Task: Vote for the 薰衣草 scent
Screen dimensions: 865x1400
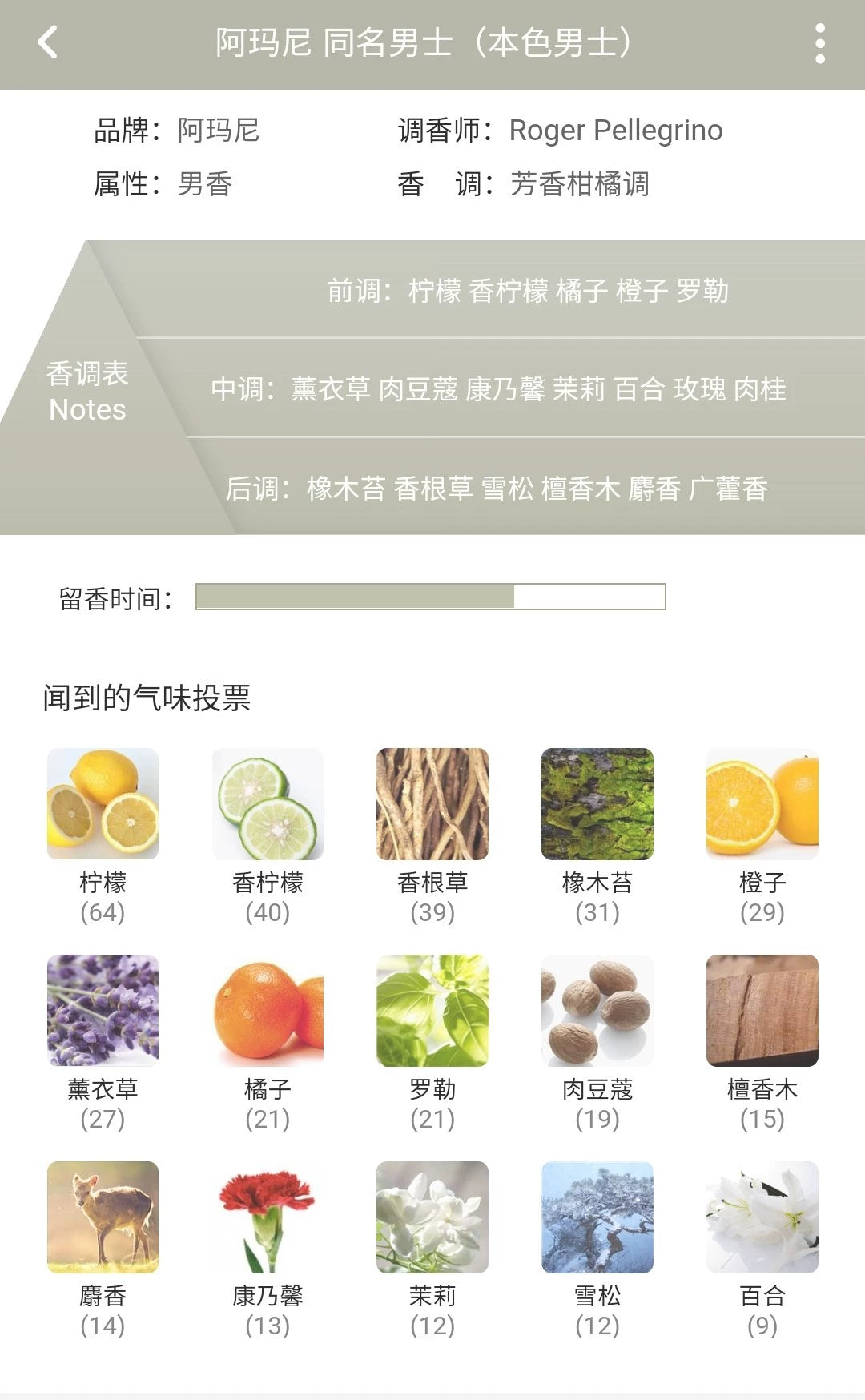Action: click(x=103, y=1011)
